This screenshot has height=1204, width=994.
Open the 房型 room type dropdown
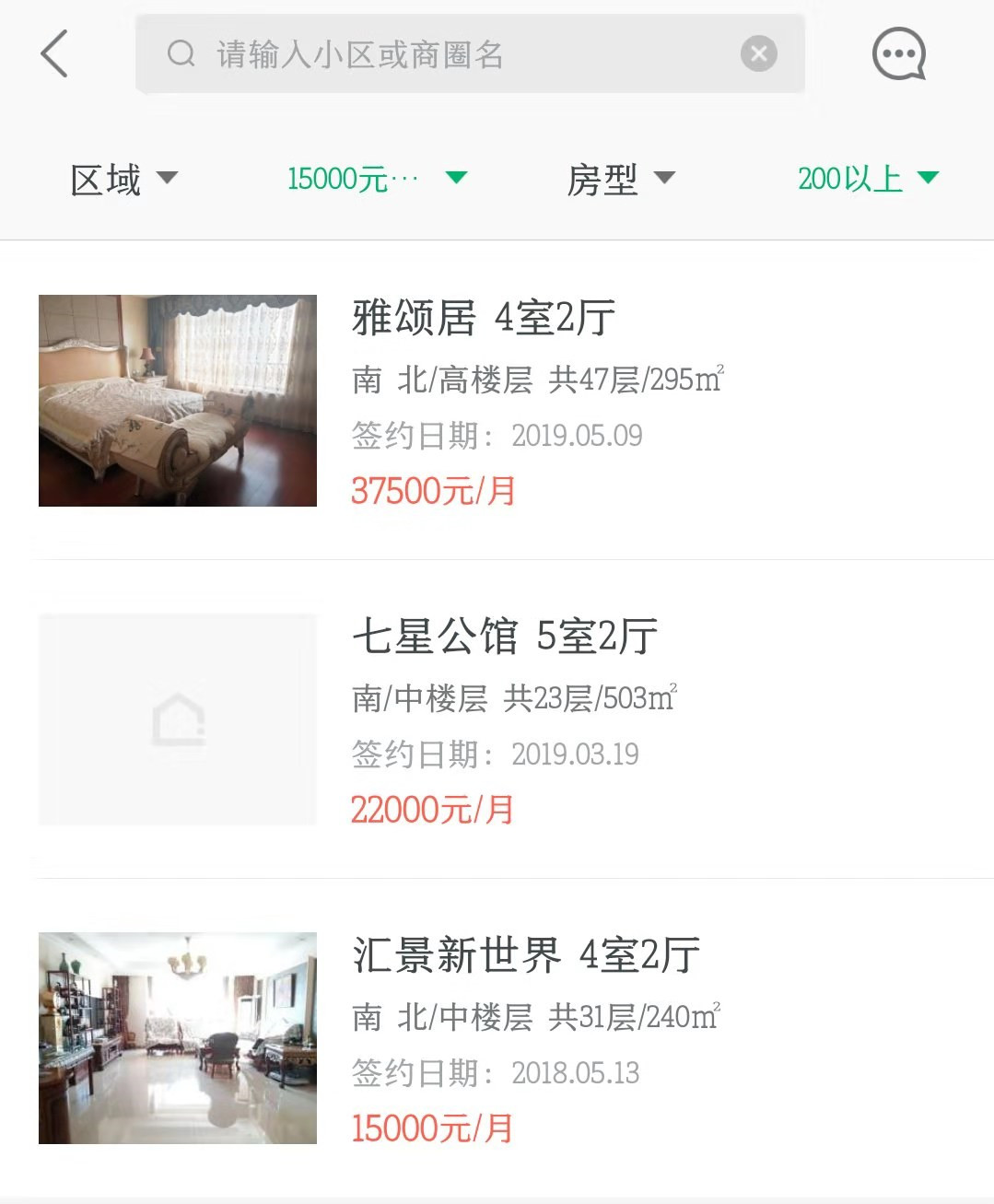coord(623,179)
